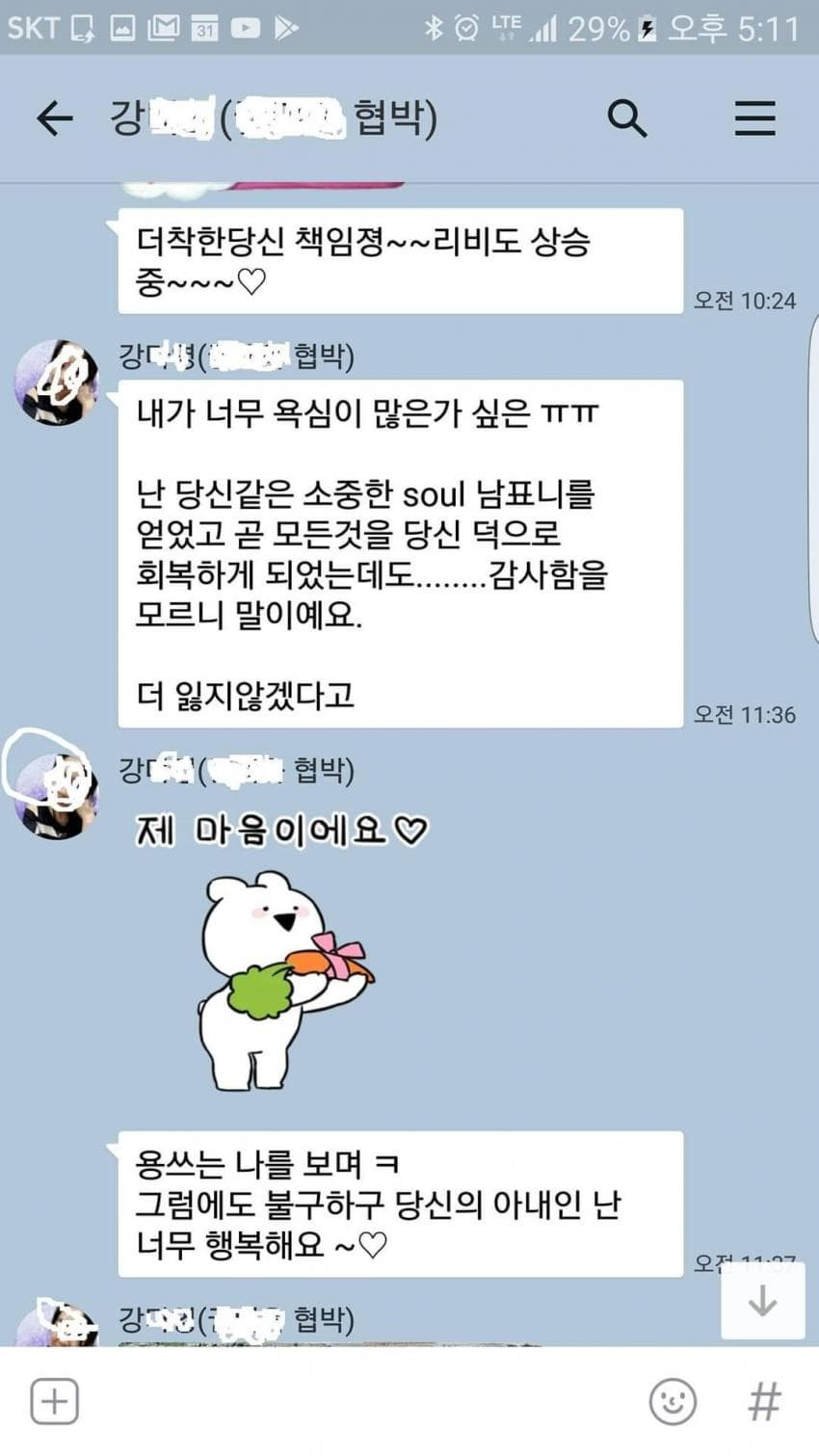Open the hashtag search
This screenshot has width=819, height=1456.
(764, 1401)
